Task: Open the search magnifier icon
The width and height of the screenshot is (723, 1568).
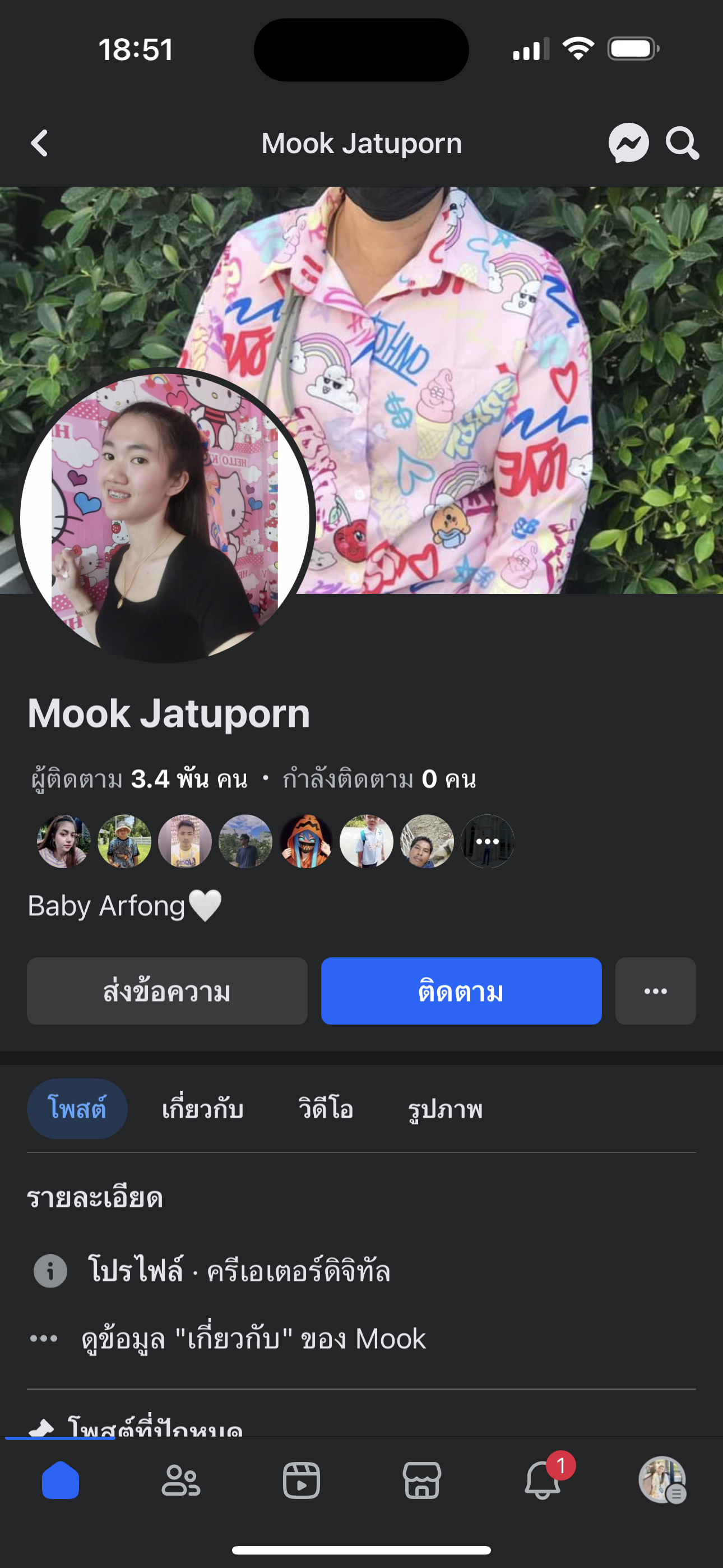Action: [682, 144]
